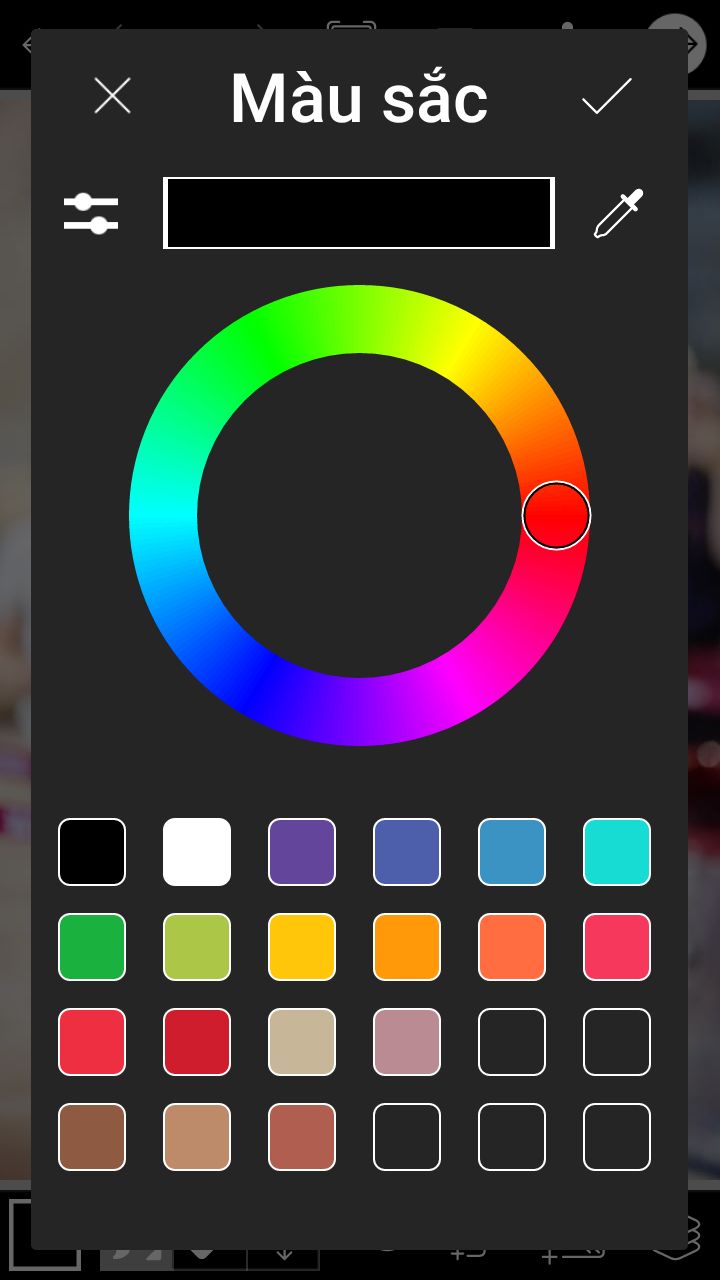720x1280 pixels.
Task: Open the color sliders adjustment
Action: [x=91, y=213]
